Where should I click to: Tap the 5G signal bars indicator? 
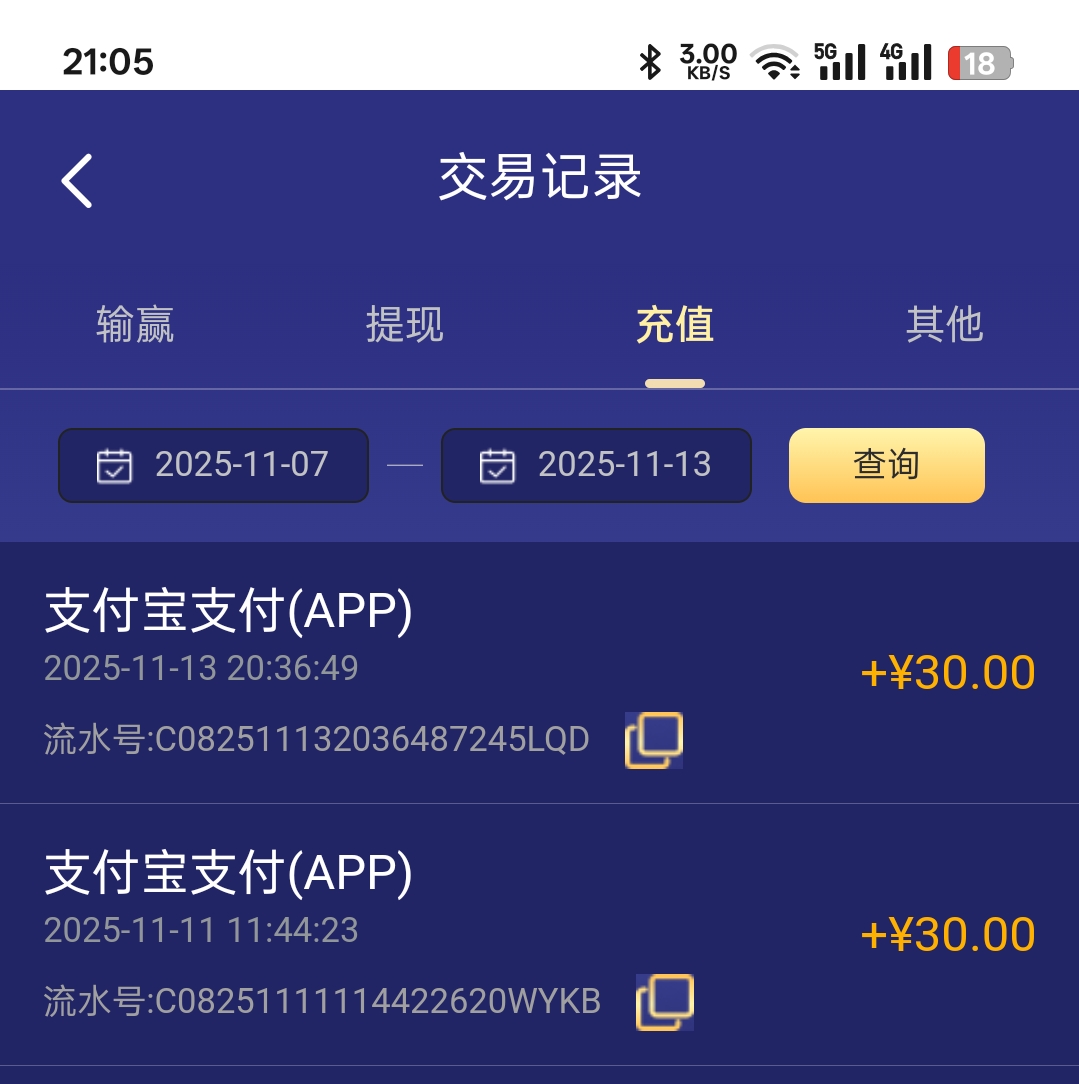tap(840, 62)
